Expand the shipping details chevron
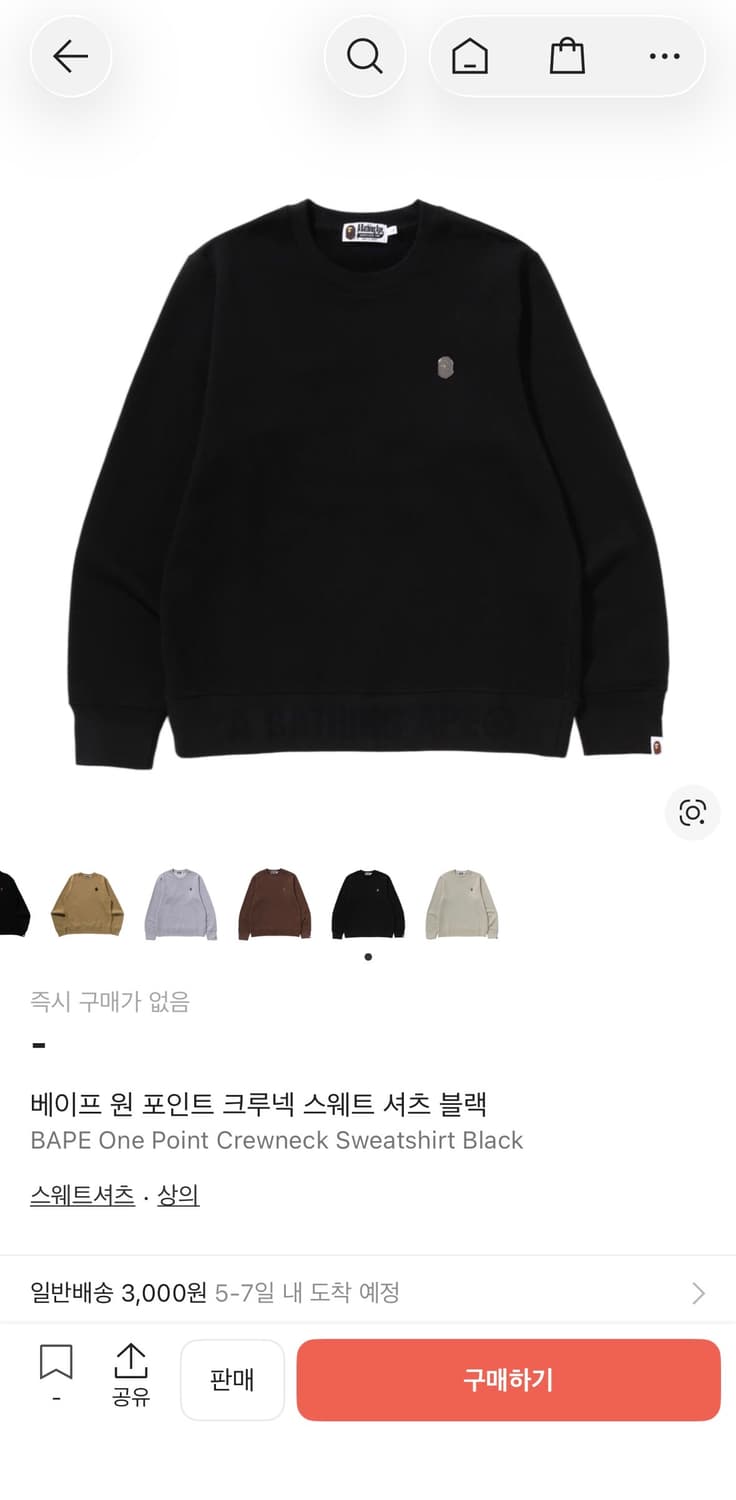Screen dimensions: 736x1500 pos(697,1293)
